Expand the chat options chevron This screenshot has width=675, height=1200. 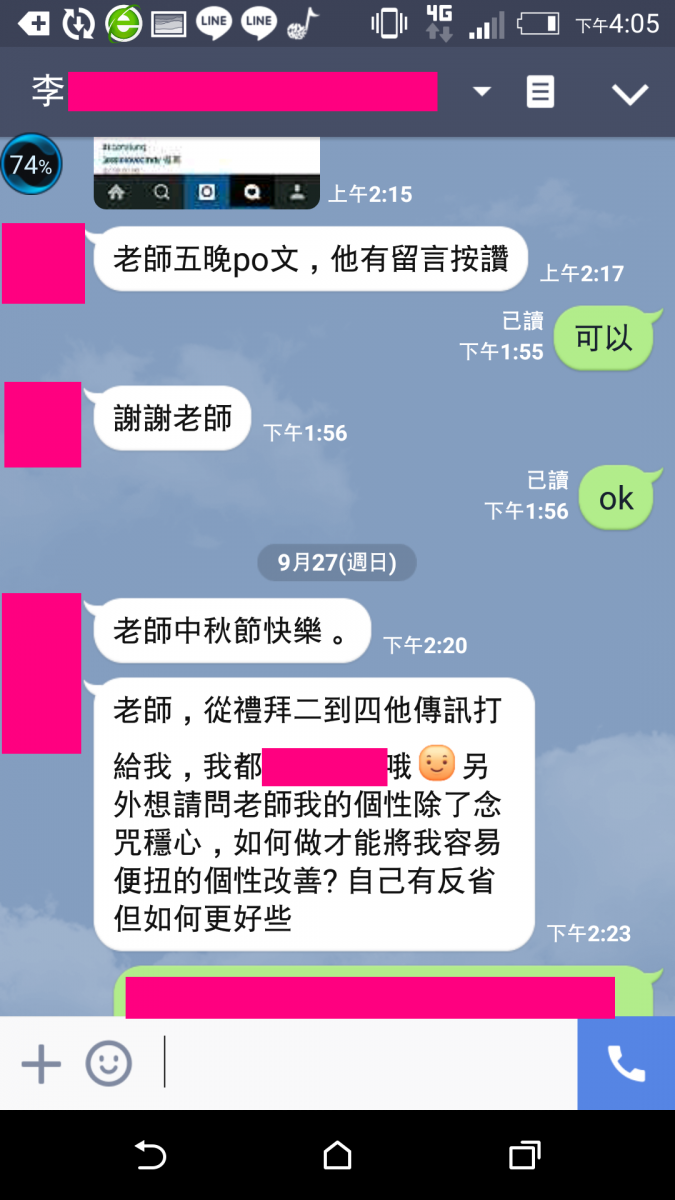click(x=630, y=94)
